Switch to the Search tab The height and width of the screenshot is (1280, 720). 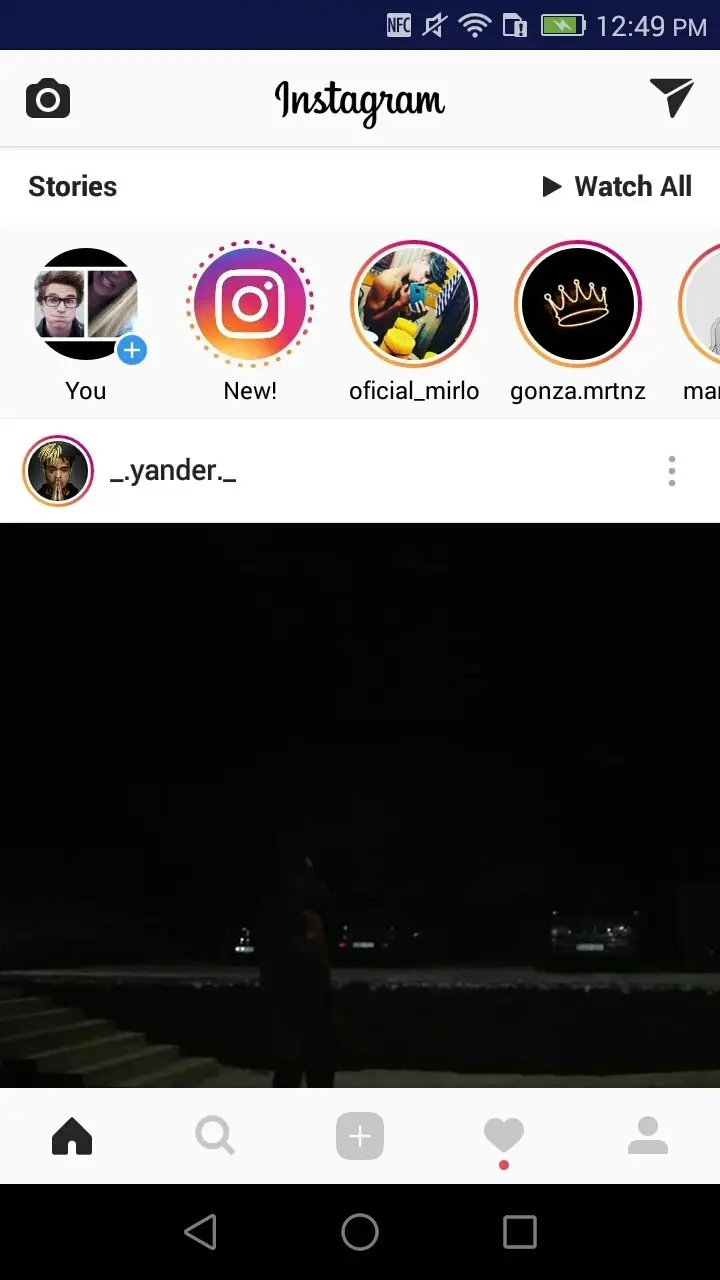tap(215, 1136)
